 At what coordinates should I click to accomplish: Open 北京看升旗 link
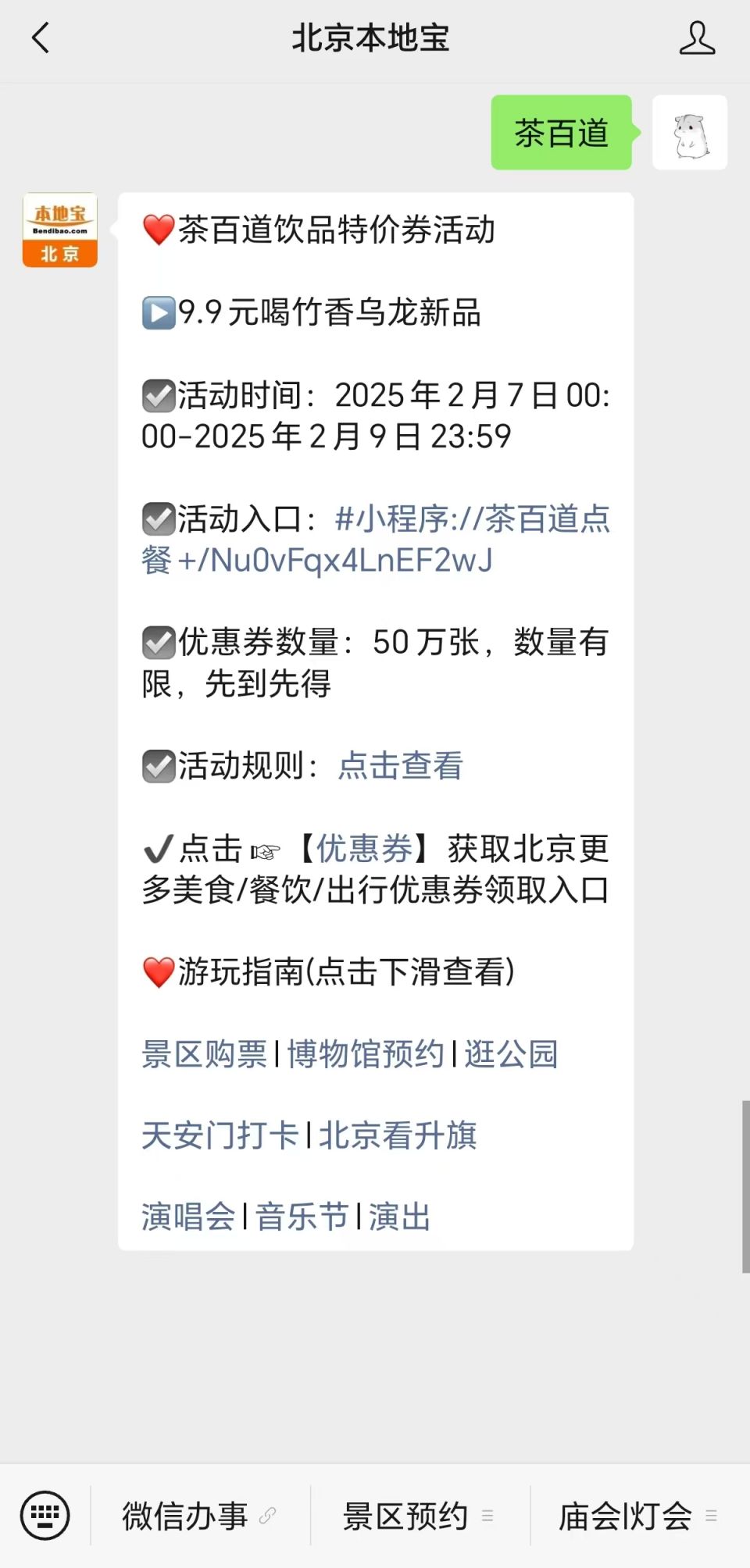pyautogui.click(x=398, y=1135)
